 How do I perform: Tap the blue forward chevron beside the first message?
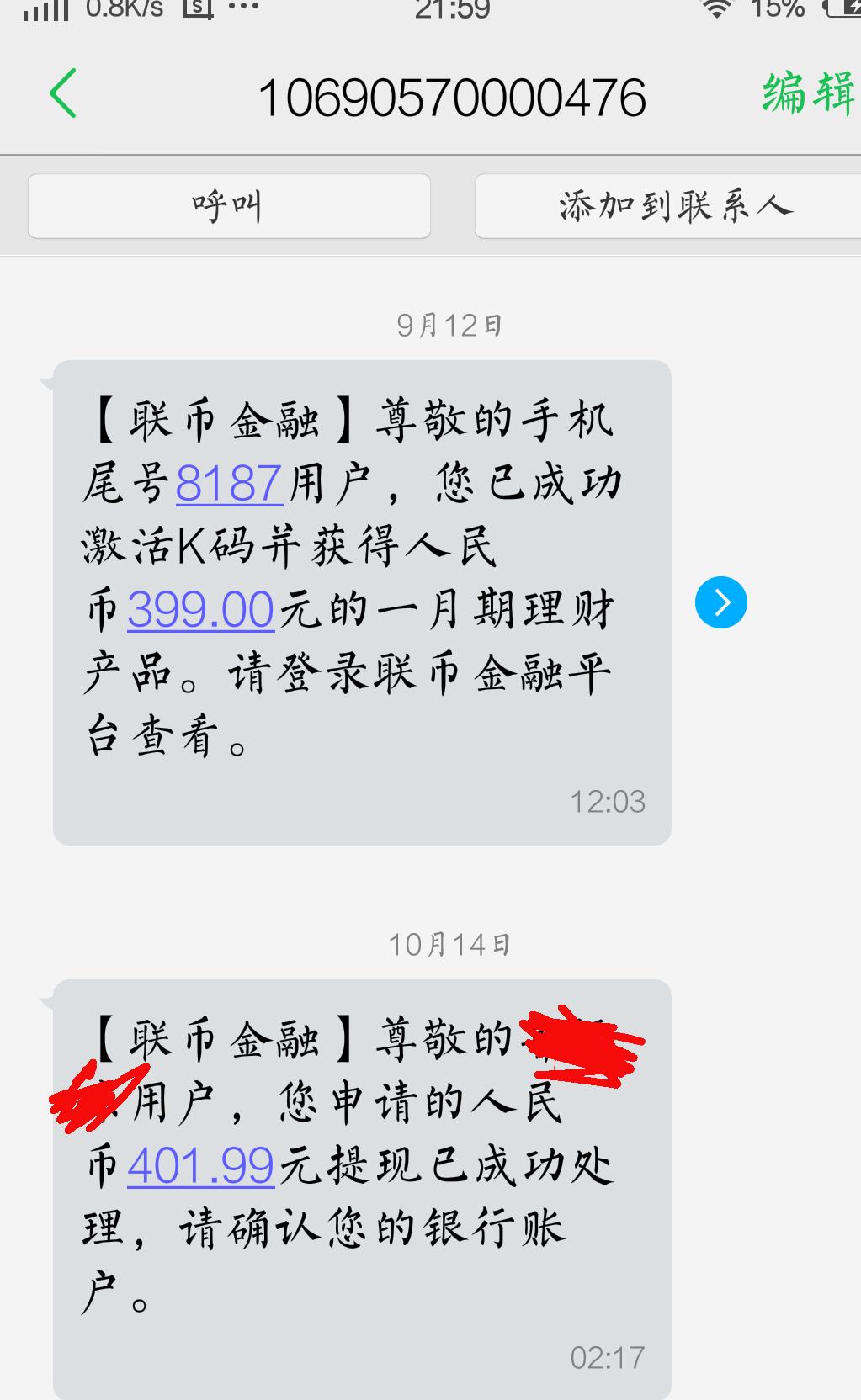pyautogui.click(x=722, y=601)
